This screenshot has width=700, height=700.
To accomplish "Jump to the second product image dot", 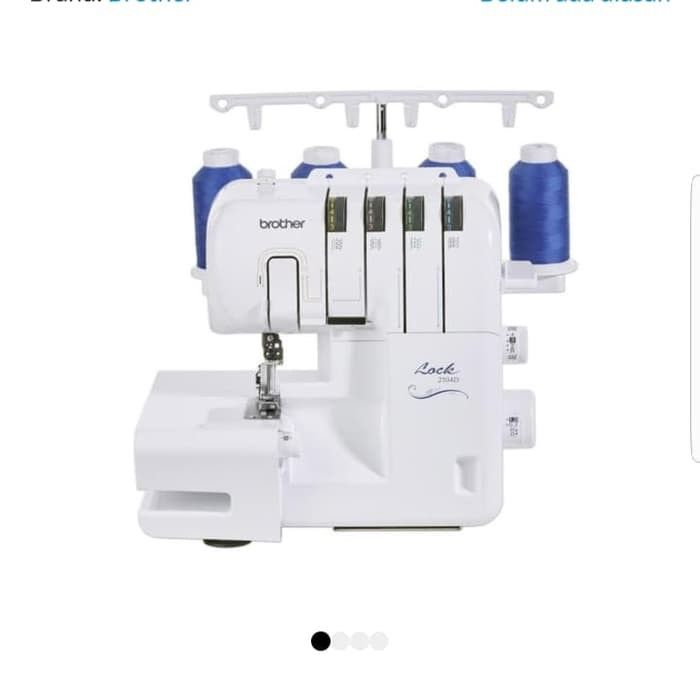I will tap(341, 641).
